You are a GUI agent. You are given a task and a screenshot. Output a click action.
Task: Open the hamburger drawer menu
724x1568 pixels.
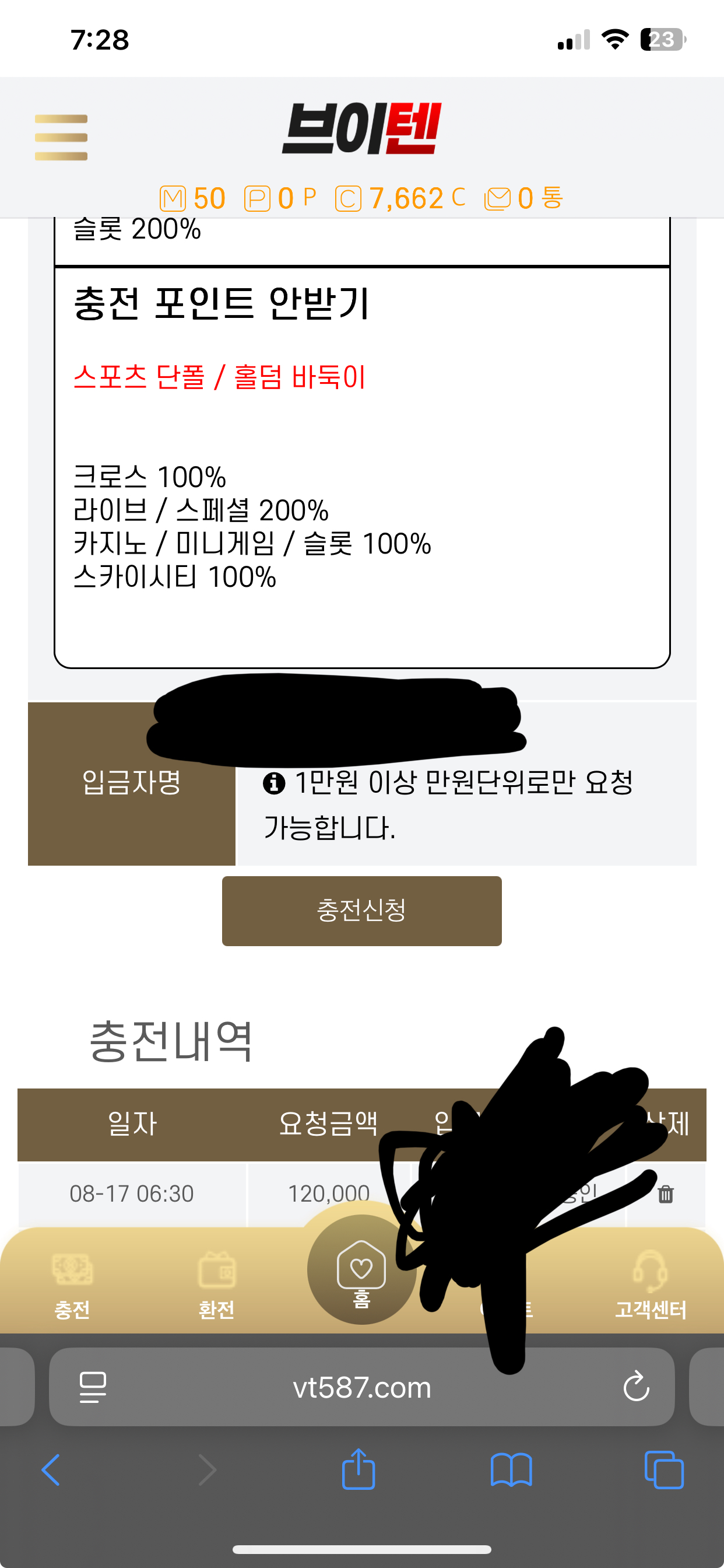(x=61, y=138)
